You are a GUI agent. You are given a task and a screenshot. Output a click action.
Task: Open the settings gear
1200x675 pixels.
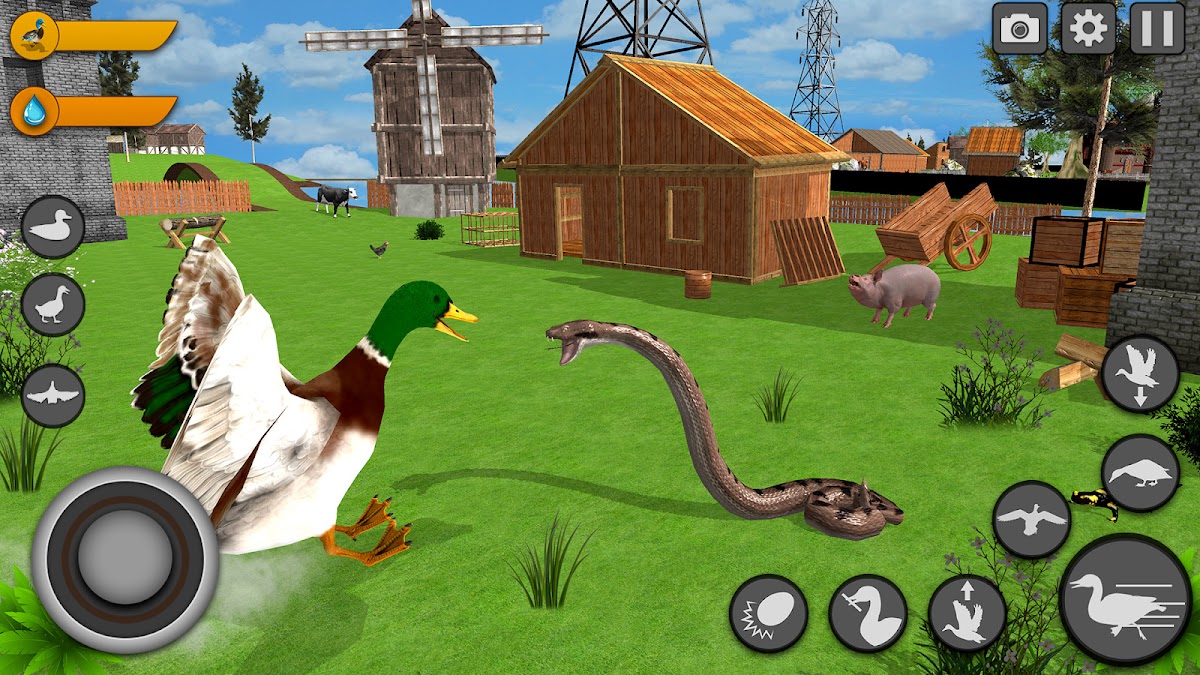(1088, 28)
